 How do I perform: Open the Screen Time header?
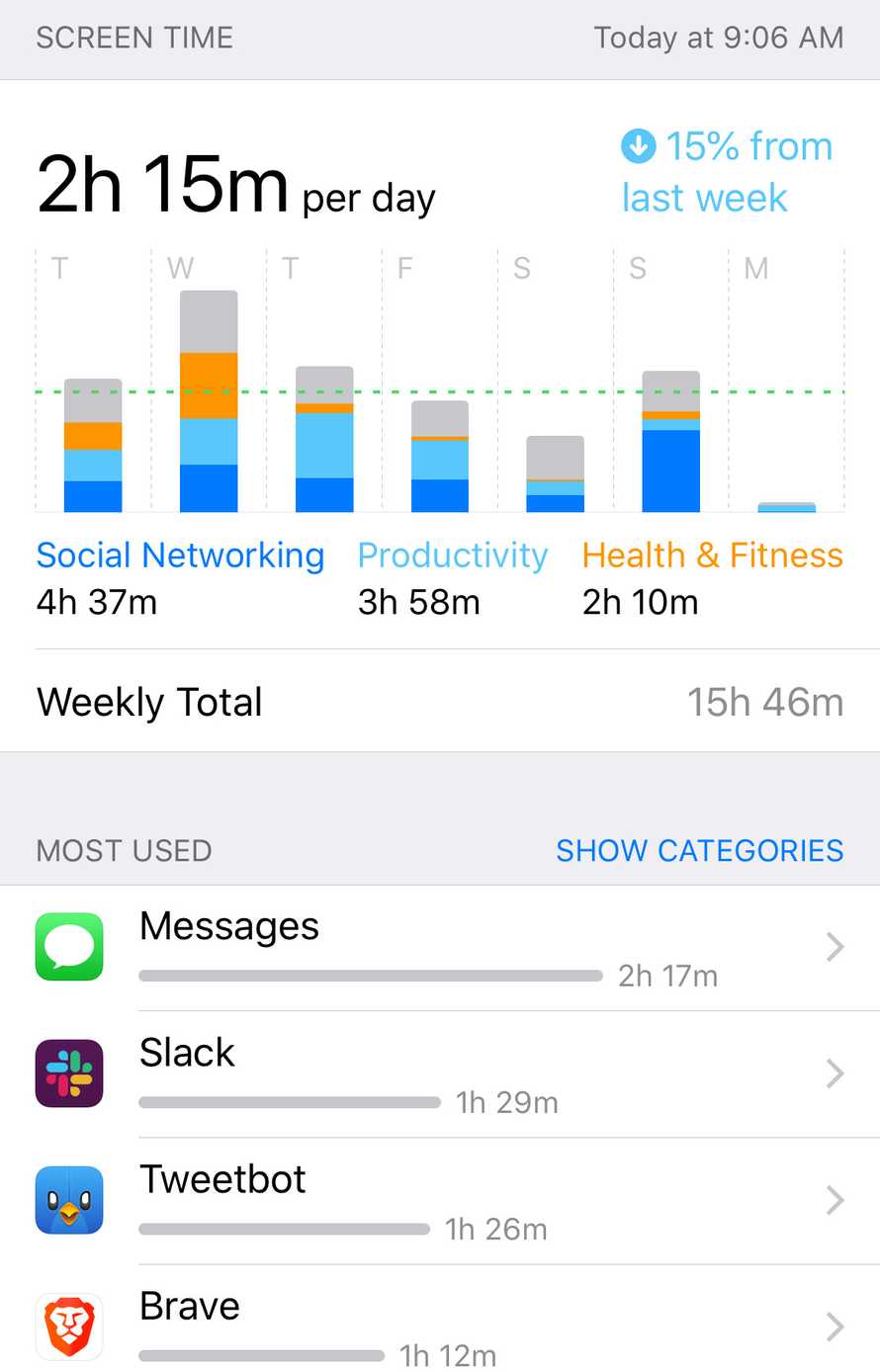(134, 38)
